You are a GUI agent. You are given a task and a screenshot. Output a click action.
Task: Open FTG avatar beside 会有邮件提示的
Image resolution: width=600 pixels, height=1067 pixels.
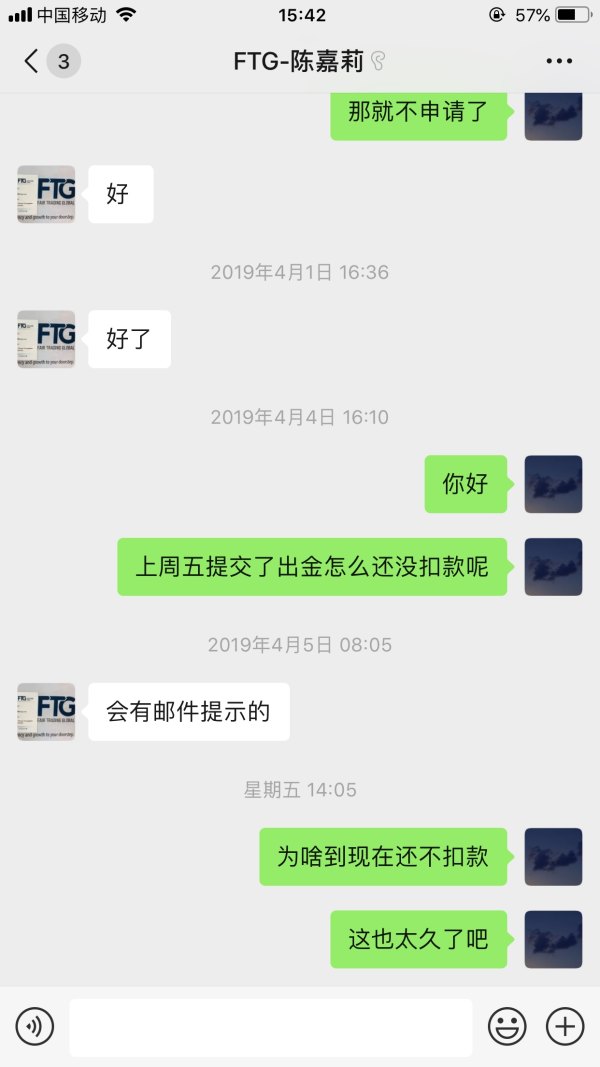(46, 712)
